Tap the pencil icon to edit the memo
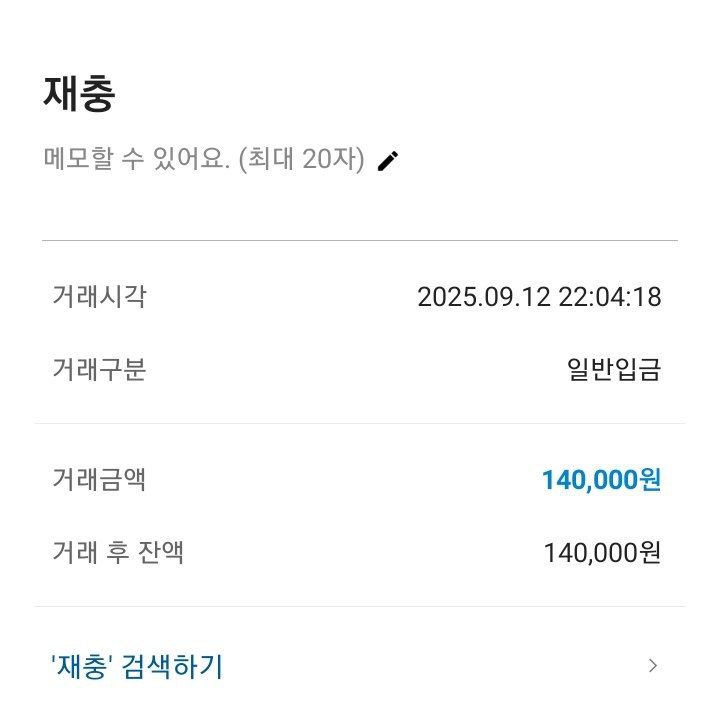 coord(388,161)
